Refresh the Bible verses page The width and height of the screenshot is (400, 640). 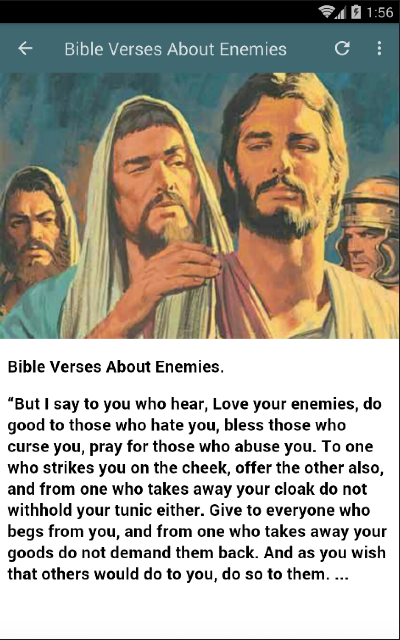click(x=342, y=48)
